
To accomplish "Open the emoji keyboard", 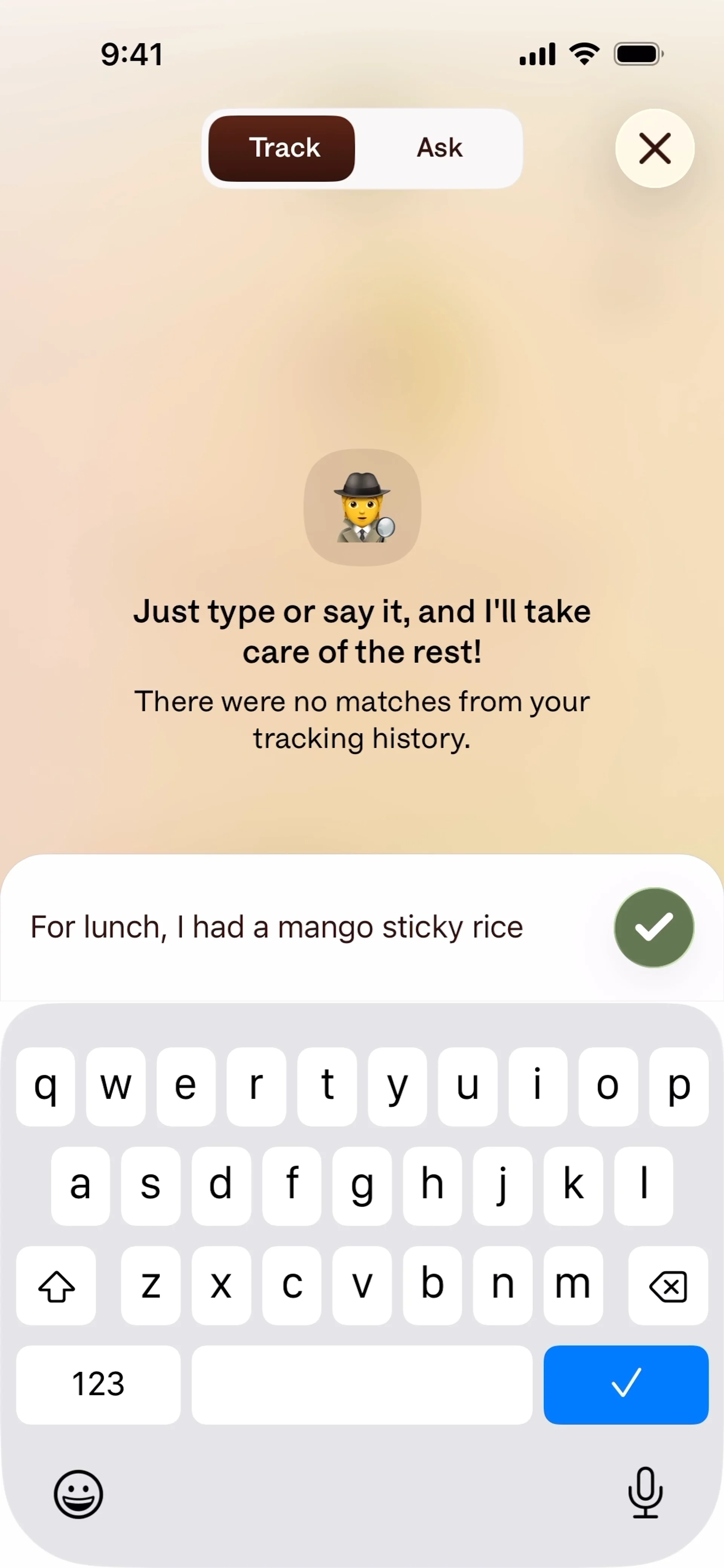I will (78, 1494).
